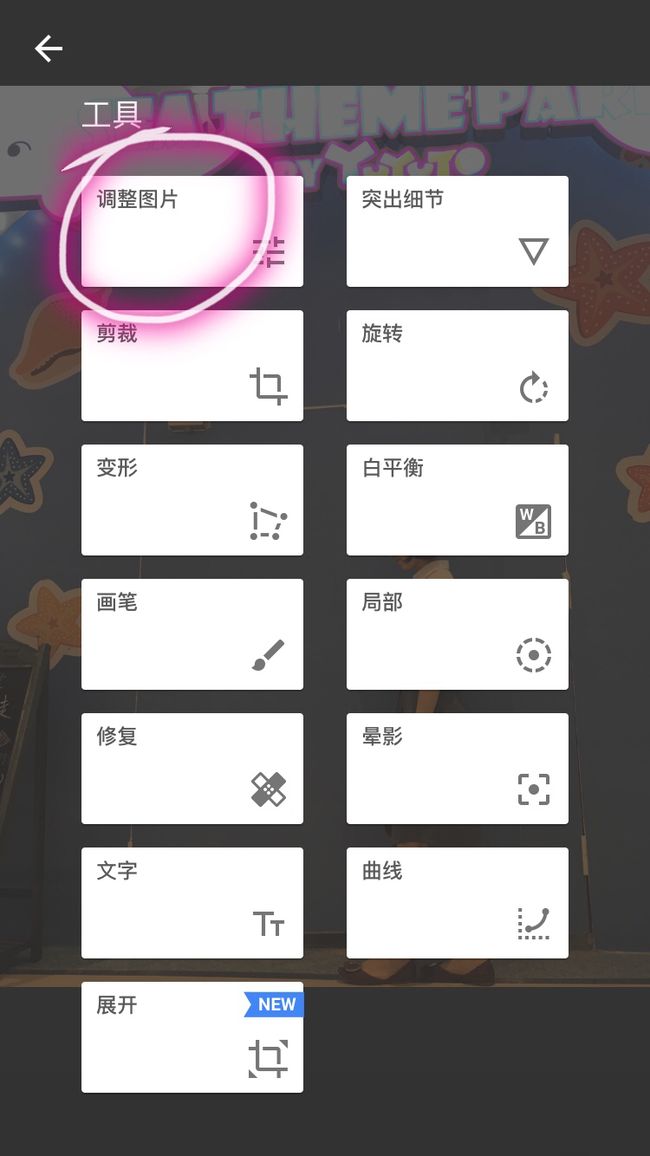This screenshot has height=1156, width=650.
Task: Open the 画笔 brush tool
Action: (x=192, y=634)
